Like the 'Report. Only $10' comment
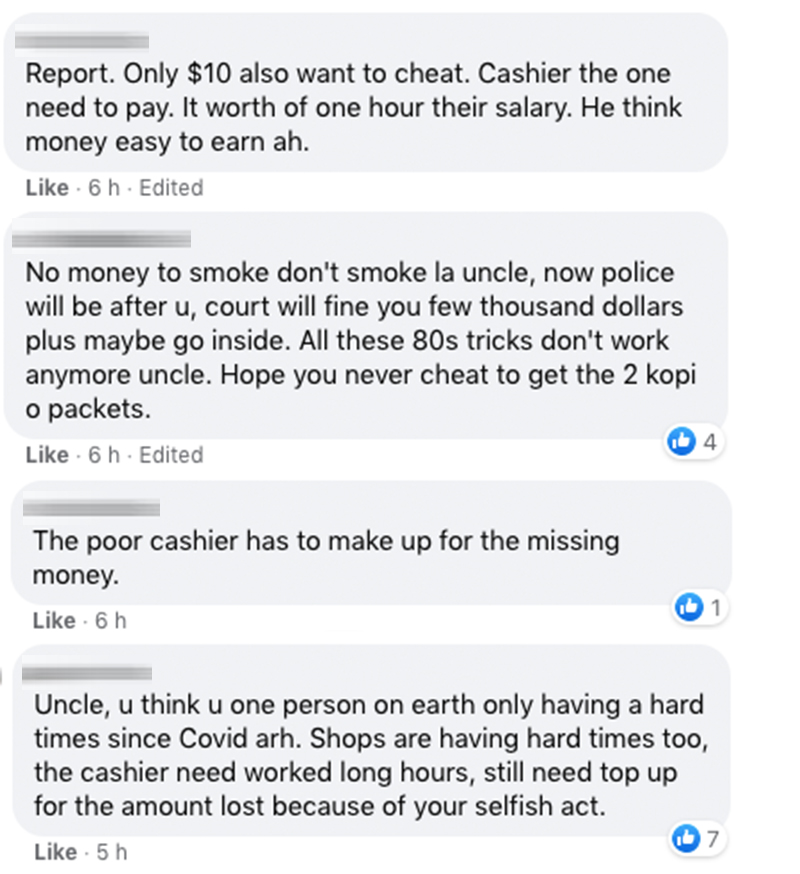The height and width of the screenshot is (874, 800). coord(46,188)
